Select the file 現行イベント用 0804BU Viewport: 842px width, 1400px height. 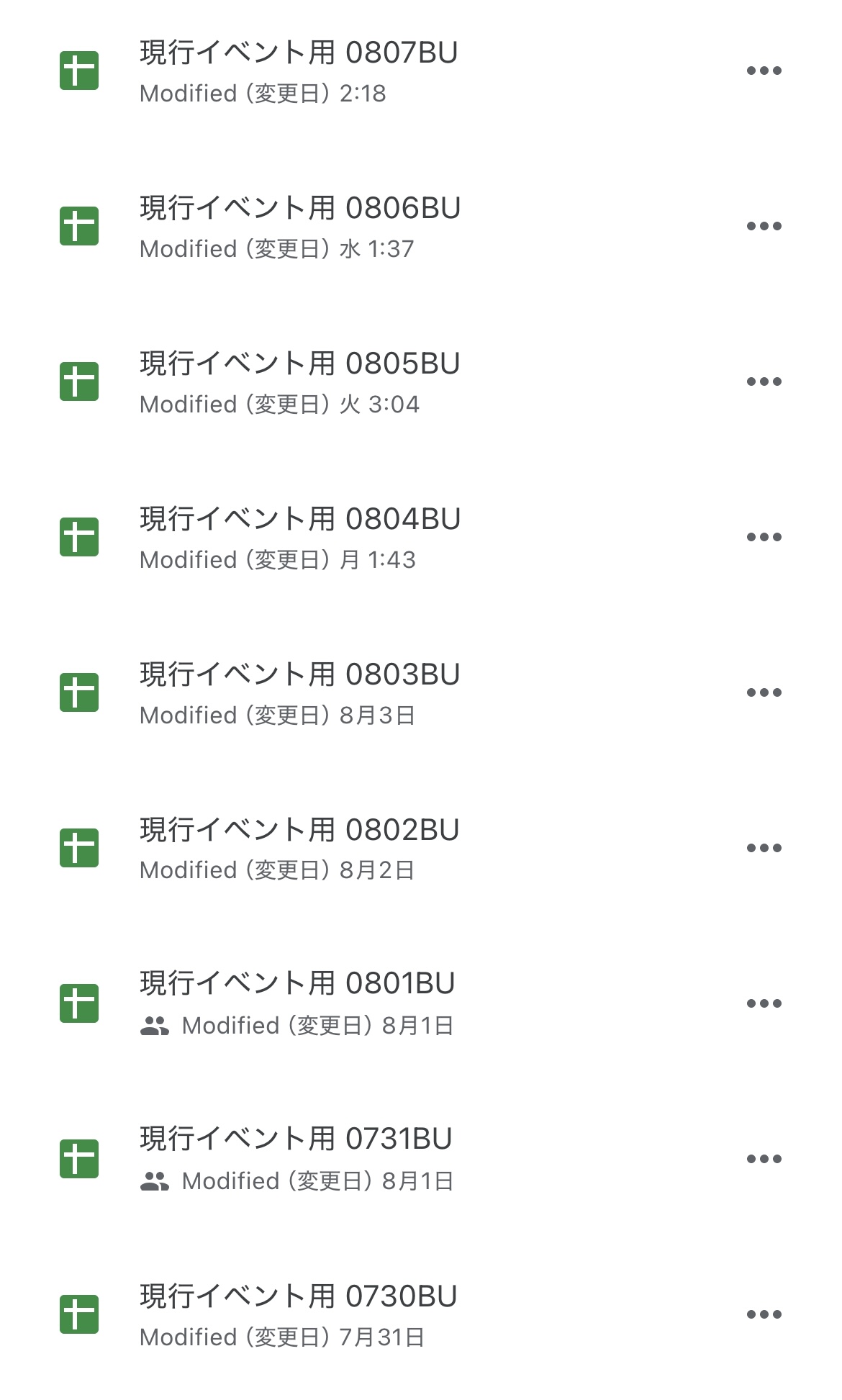coord(300,520)
